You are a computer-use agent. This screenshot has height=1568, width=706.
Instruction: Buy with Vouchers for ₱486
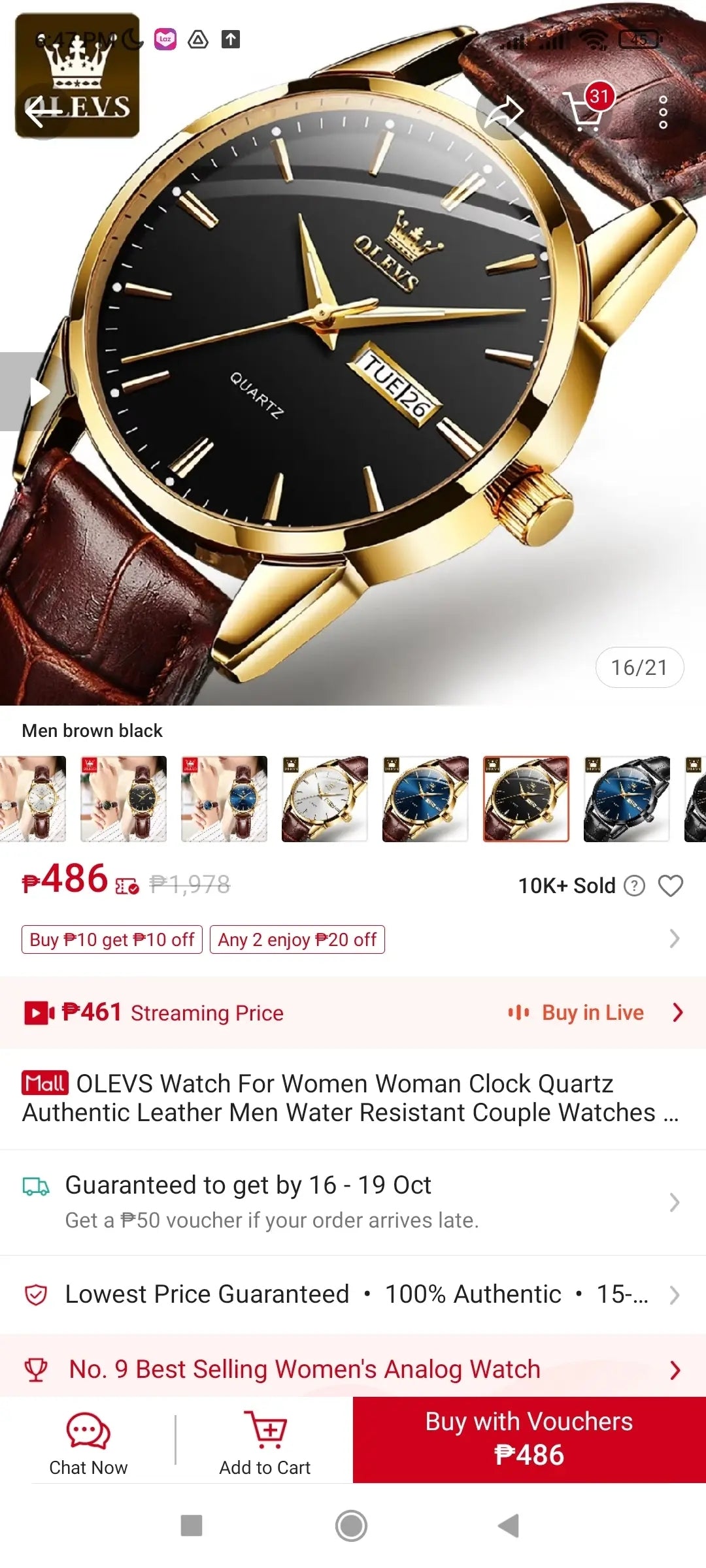529,1439
